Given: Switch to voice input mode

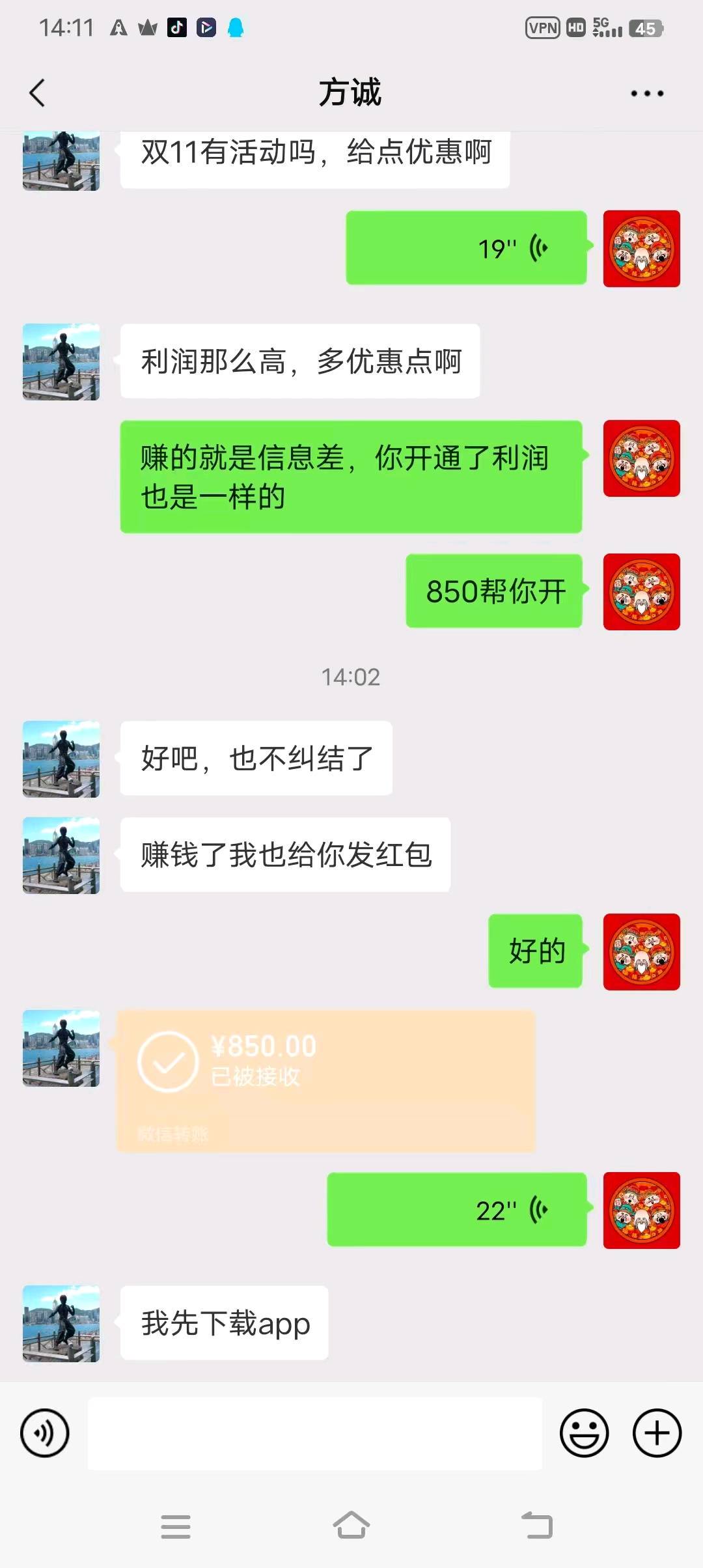Looking at the screenshot, I should click(x=44, y=1433).
